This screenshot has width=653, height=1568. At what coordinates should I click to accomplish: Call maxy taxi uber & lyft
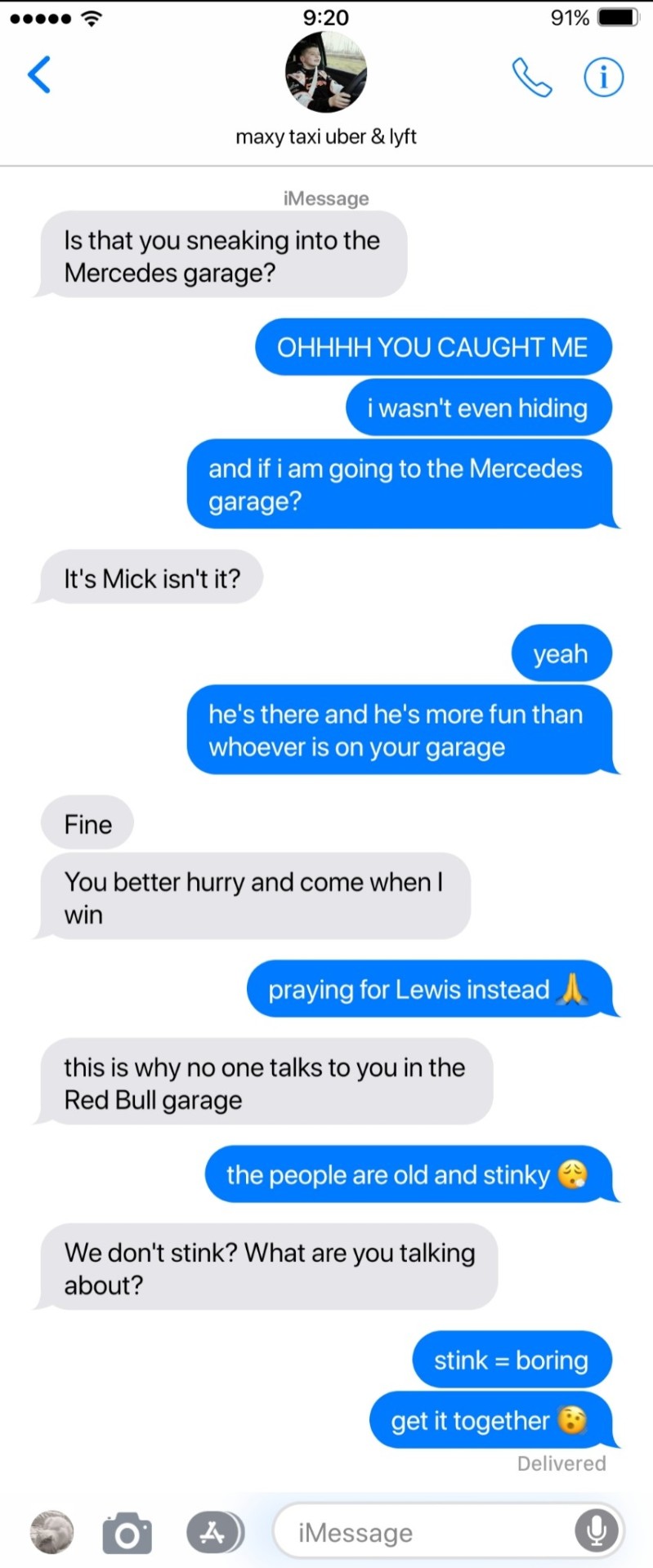coord(532,78)
